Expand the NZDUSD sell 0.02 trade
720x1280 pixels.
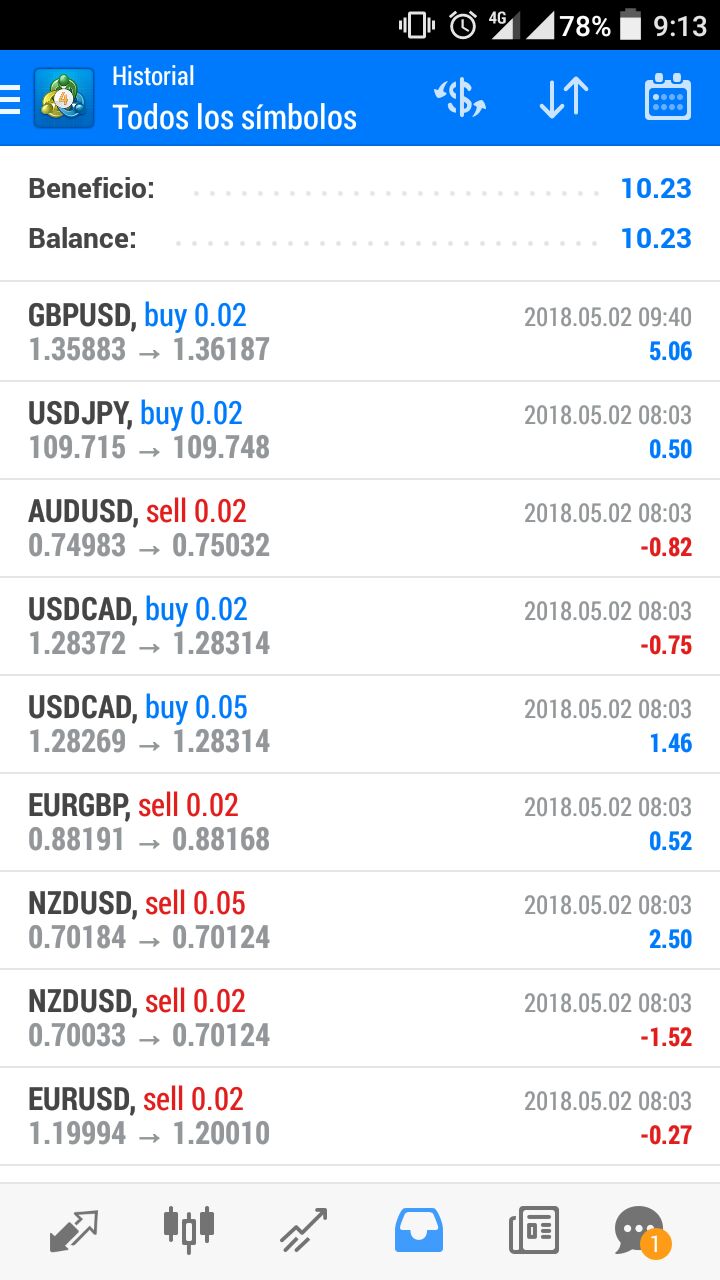tap(360, 1018)
